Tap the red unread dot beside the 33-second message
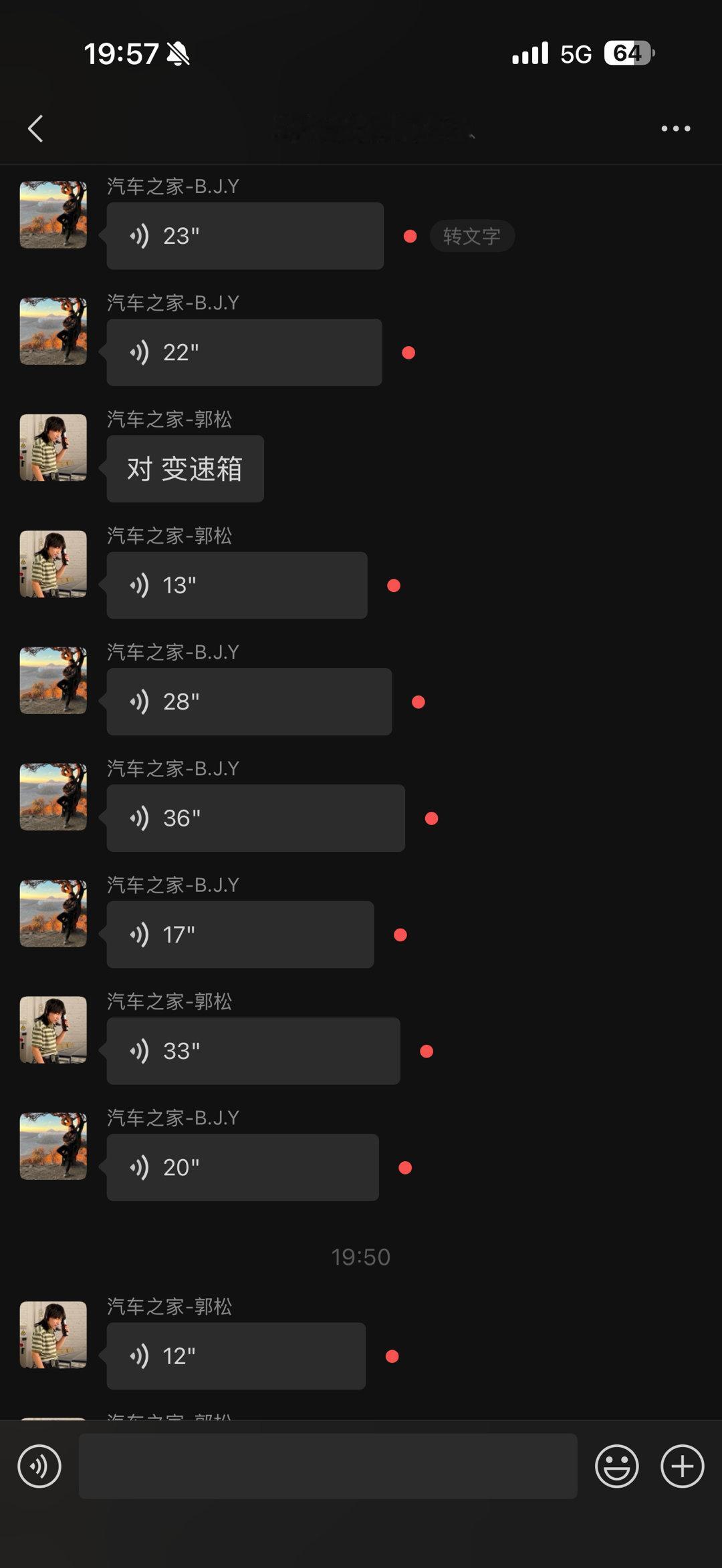722x1568 pixels. (x=426, y=1051)
